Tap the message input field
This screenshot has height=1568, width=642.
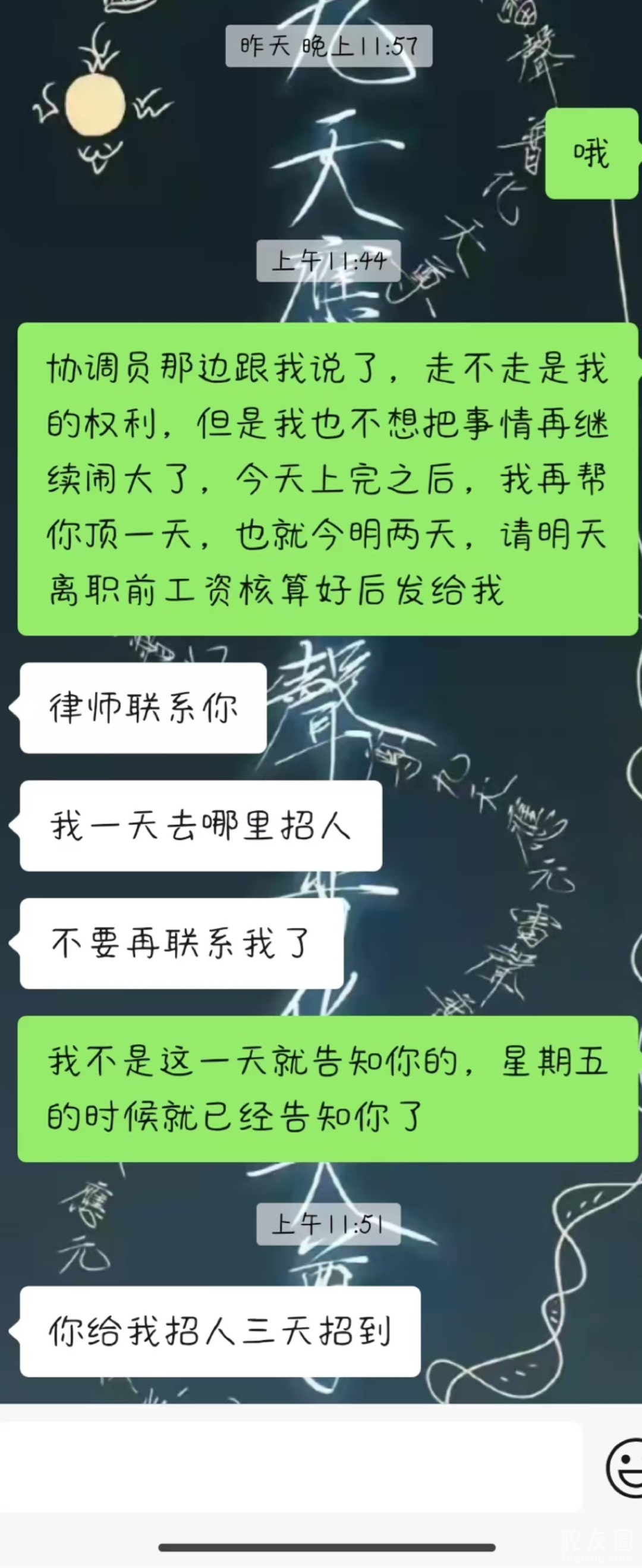(x=291, y=1467)
